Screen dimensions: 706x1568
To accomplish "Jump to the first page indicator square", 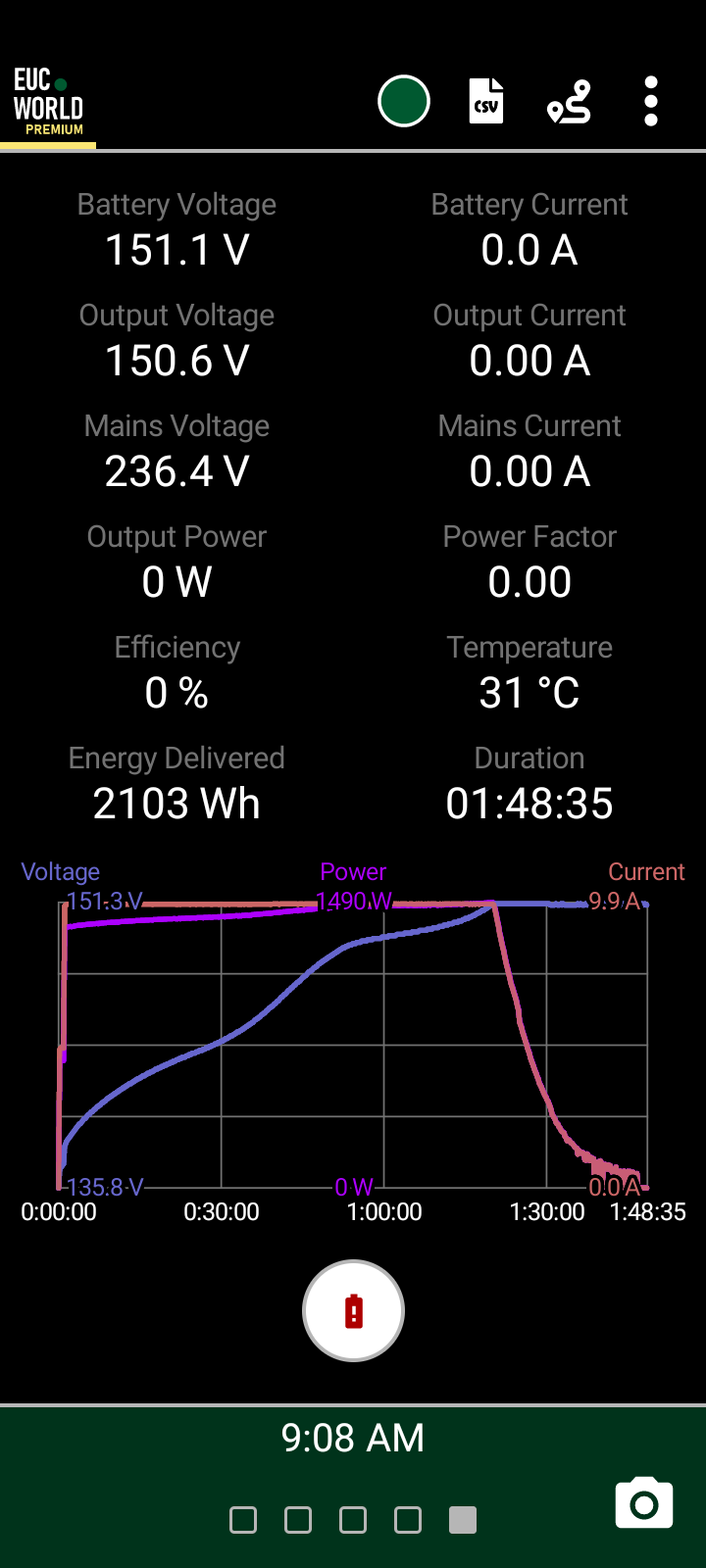I will tap(243, 1520).
